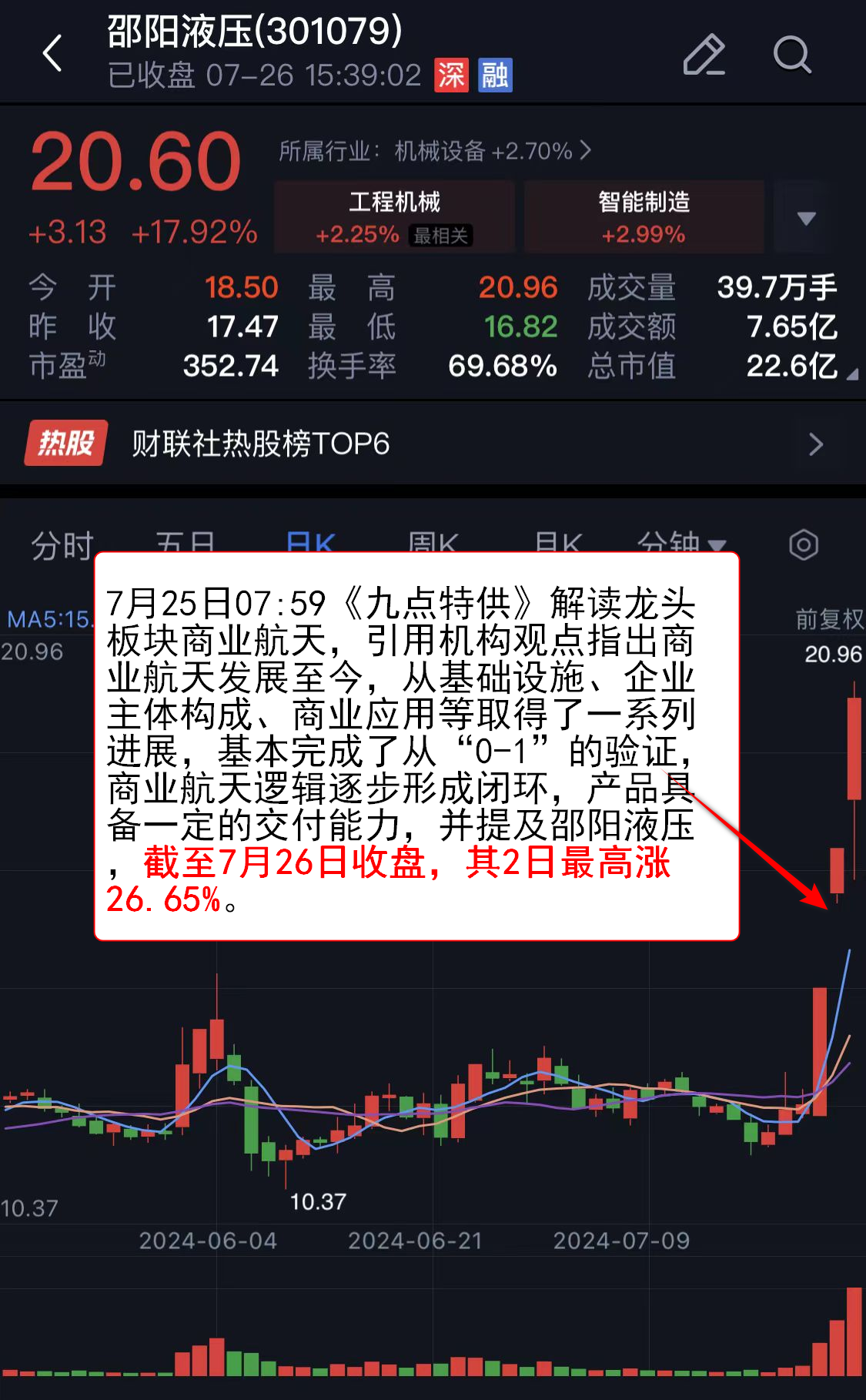Go back from the 邵阳液压 stock page
The height and width of the screenshot is (1400, 866).
52,54
